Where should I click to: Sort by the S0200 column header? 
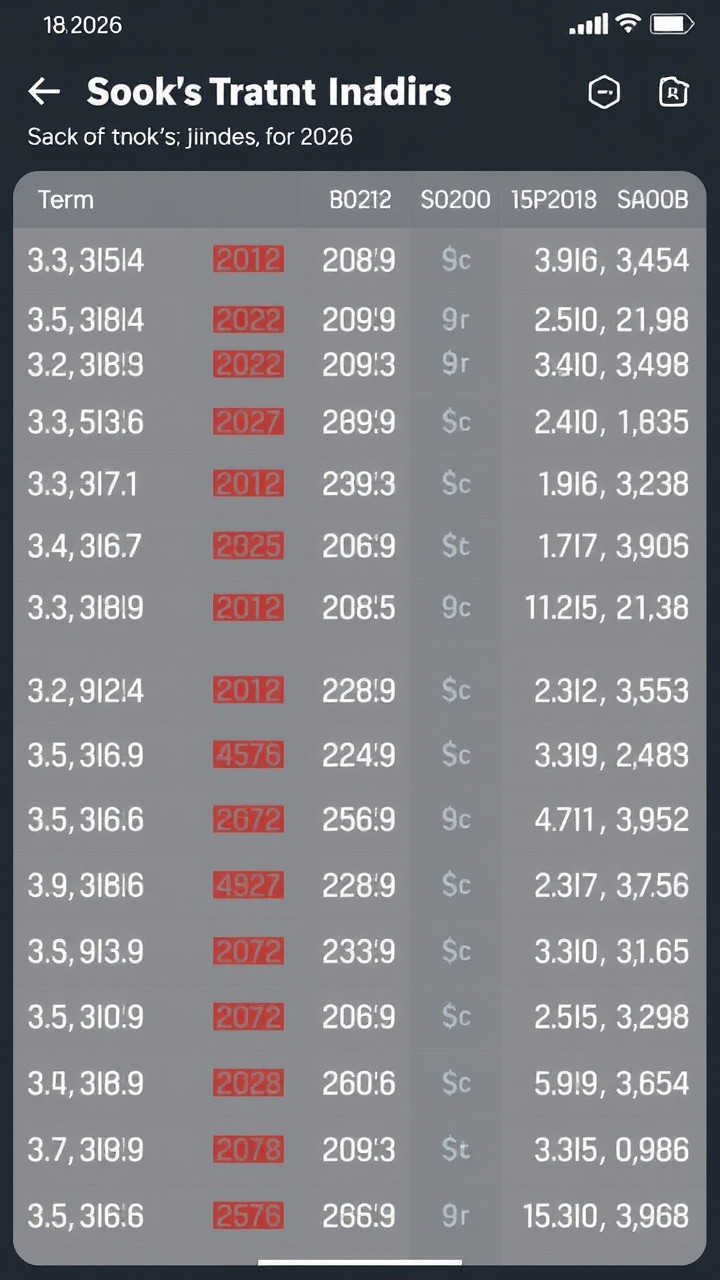pos(455,200)
